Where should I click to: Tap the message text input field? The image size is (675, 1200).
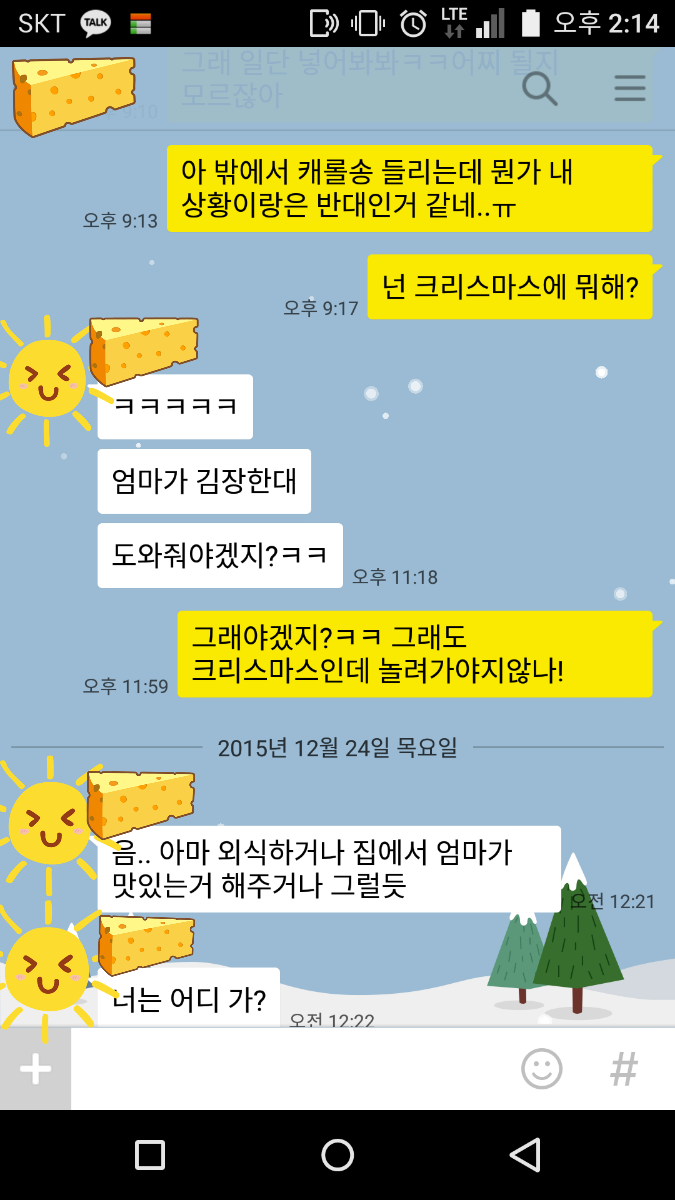[290, 1069]
